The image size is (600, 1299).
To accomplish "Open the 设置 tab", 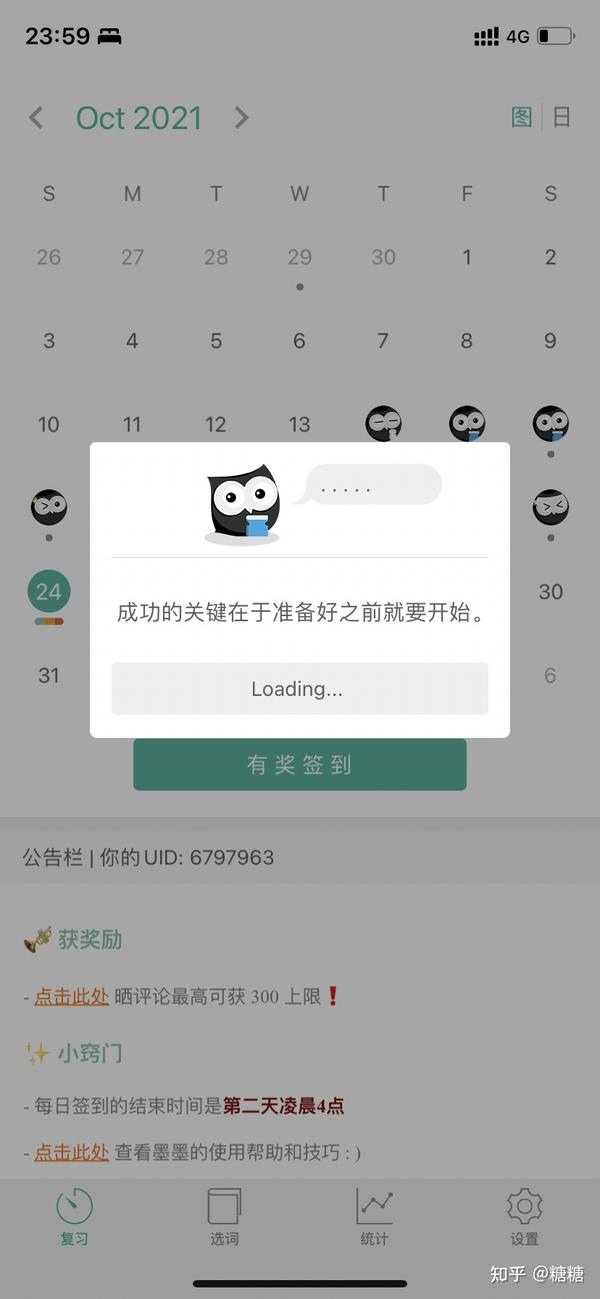I will 524,1216.
